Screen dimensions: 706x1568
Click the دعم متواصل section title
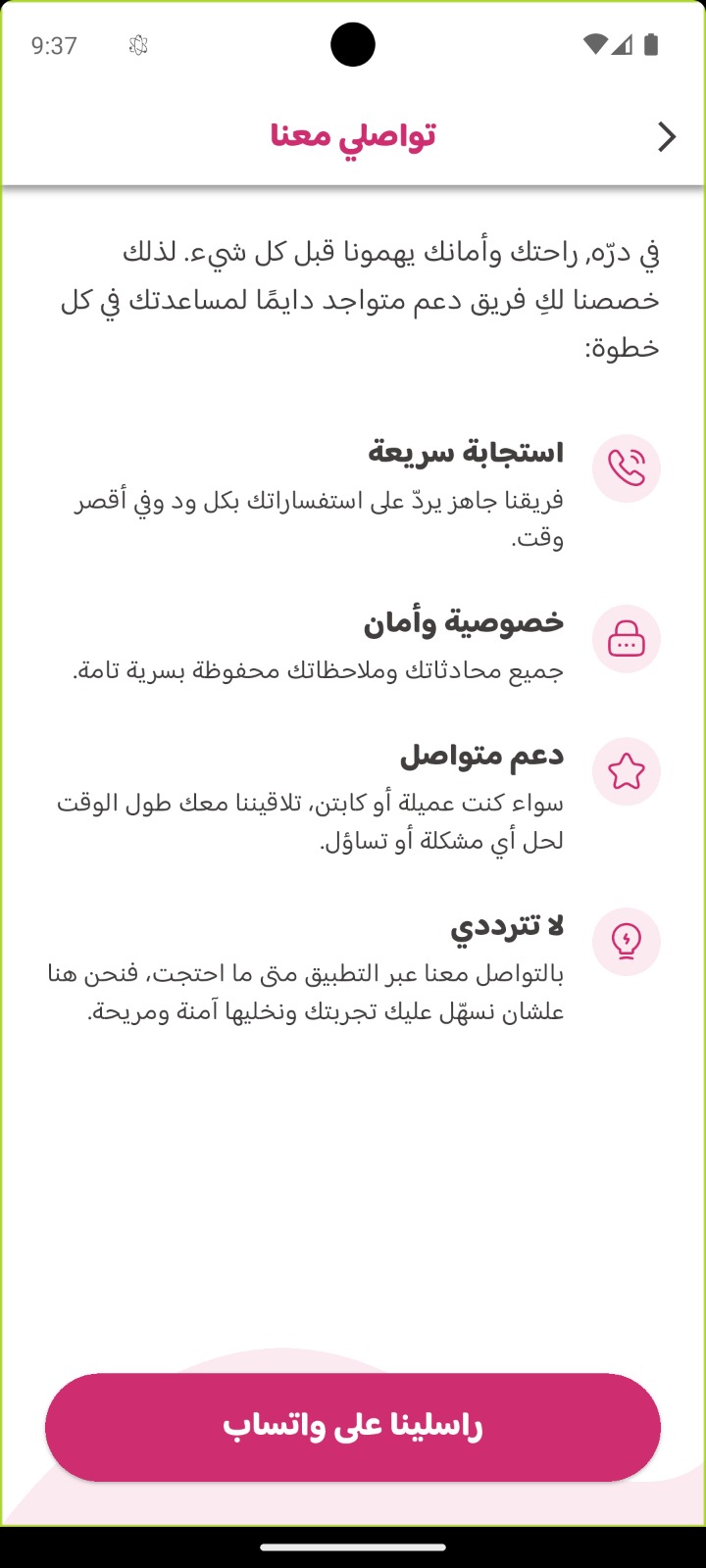pyautogui.click(x=482, y=755)
